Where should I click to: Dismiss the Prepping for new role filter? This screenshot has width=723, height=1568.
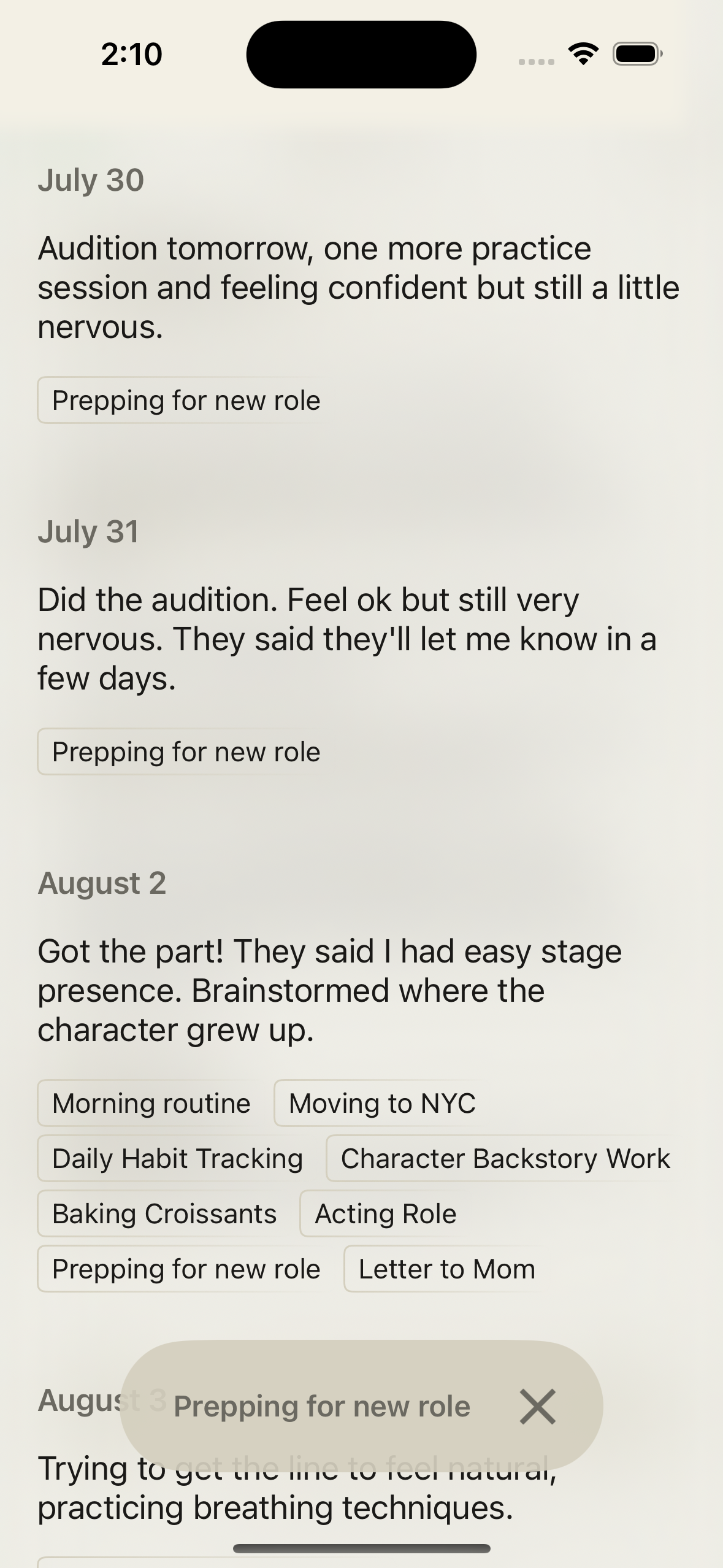click(x=538, y=1407)
